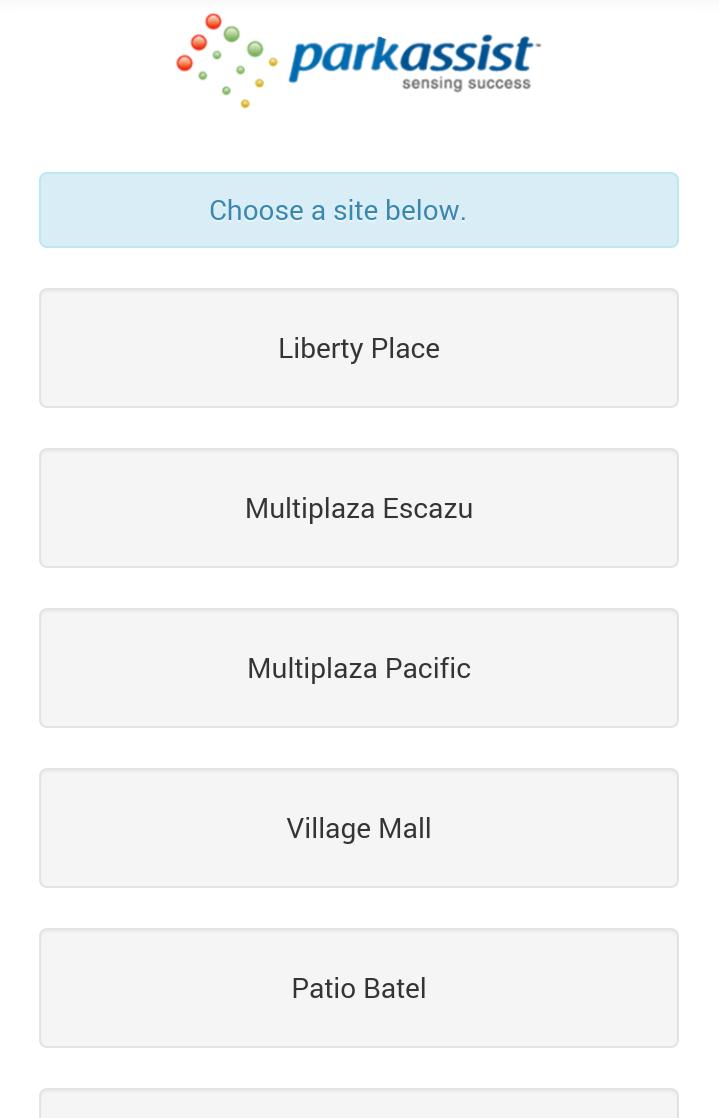Tap the Patio Batel site button
This screenshot has height=1118, width=719.
point(359,988)
